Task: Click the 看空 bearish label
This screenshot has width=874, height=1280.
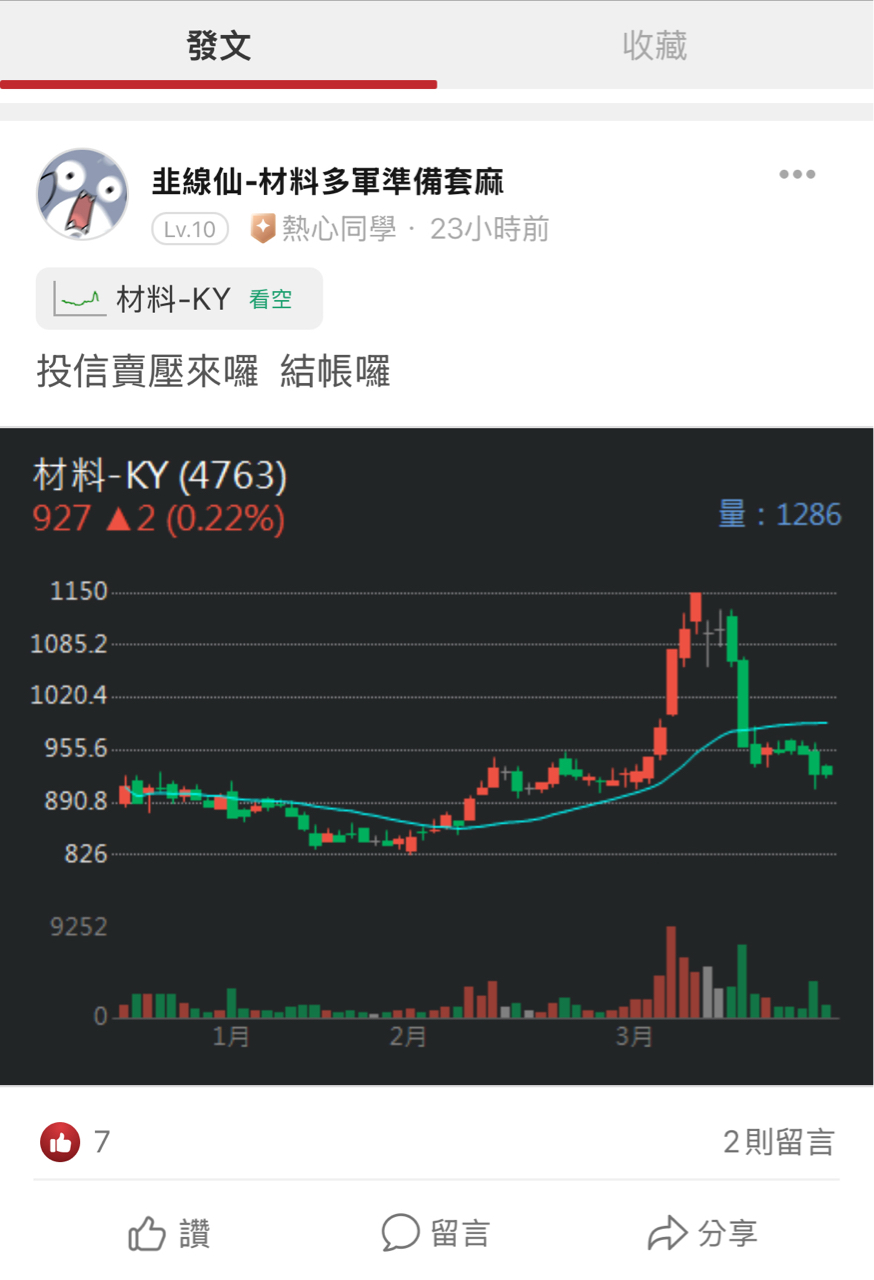Action: click(270, 298)
